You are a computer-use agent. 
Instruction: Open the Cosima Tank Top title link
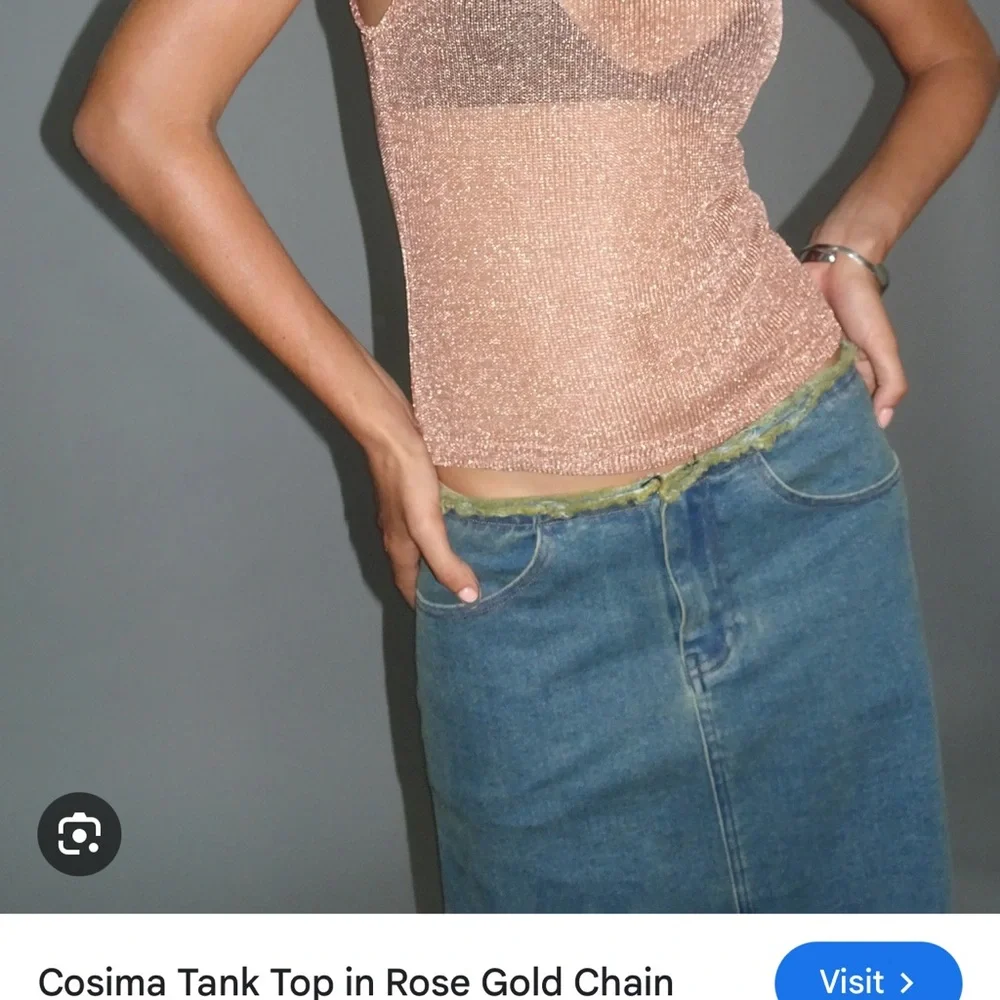point(355,981)
